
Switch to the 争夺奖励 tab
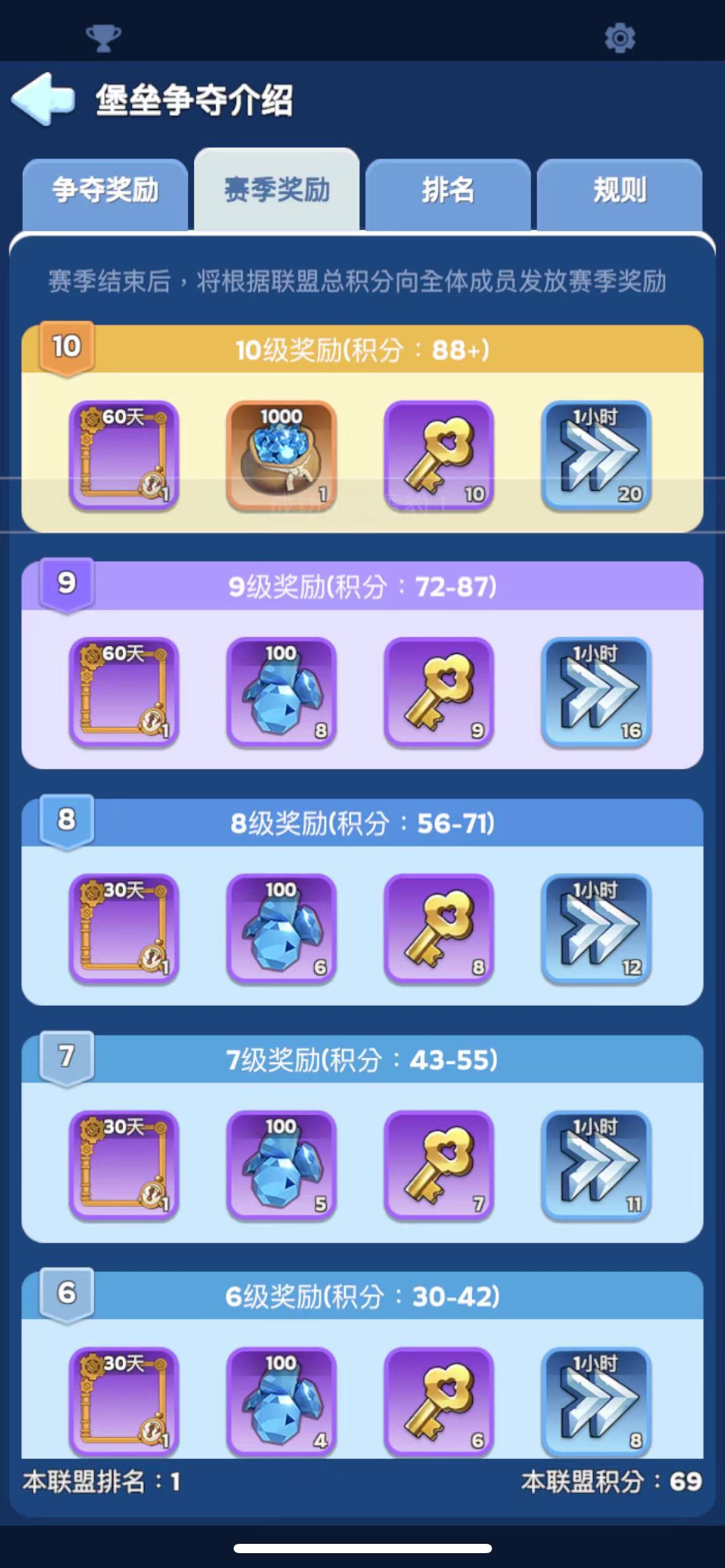(105, 191)
